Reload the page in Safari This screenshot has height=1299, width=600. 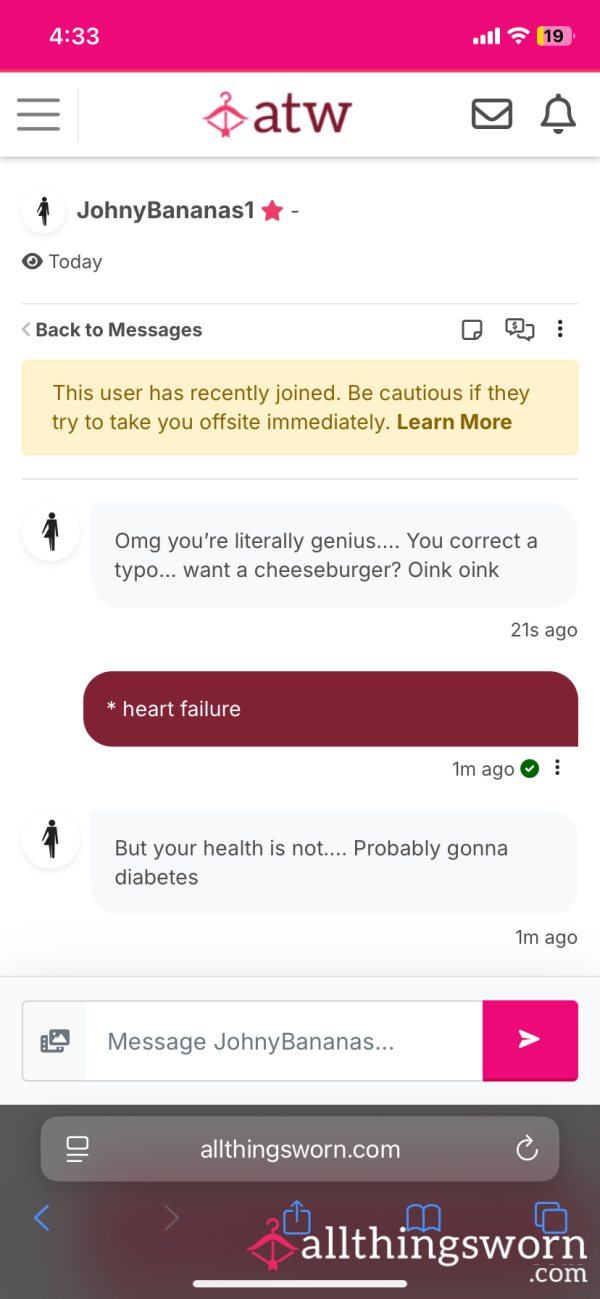click(x=527, y=1149)
